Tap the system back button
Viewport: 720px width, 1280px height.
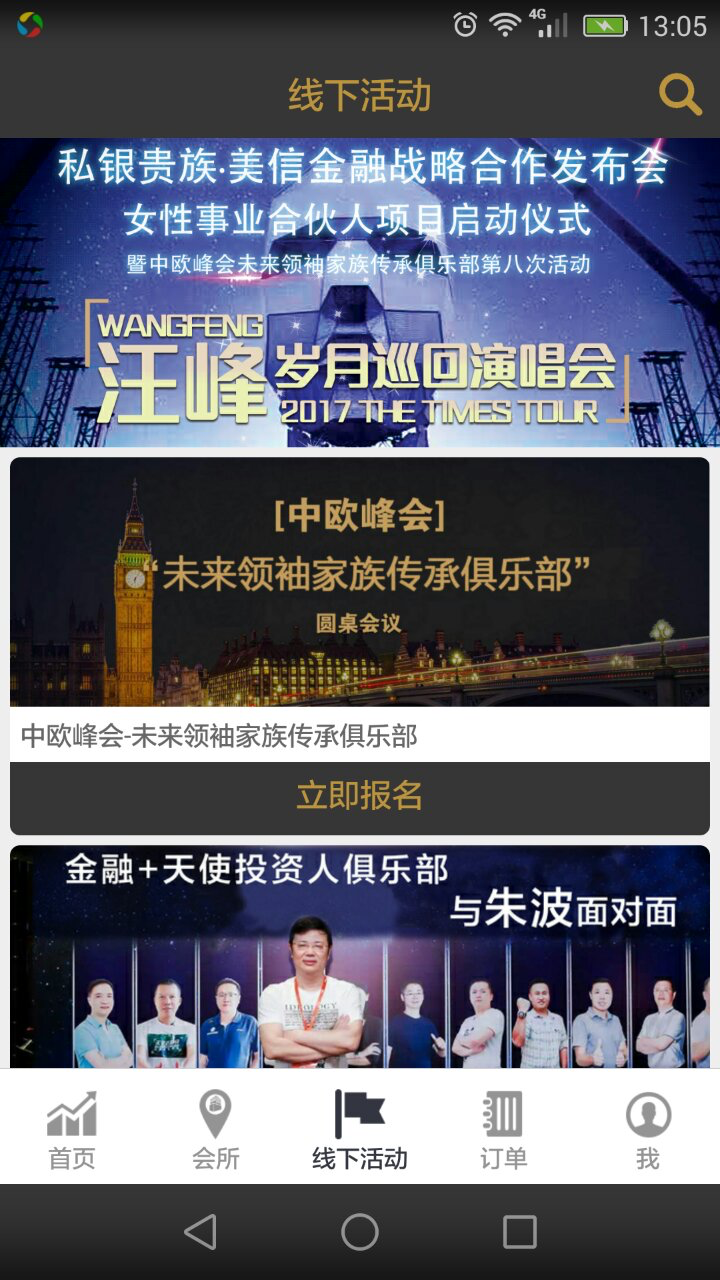[200, 1232]
